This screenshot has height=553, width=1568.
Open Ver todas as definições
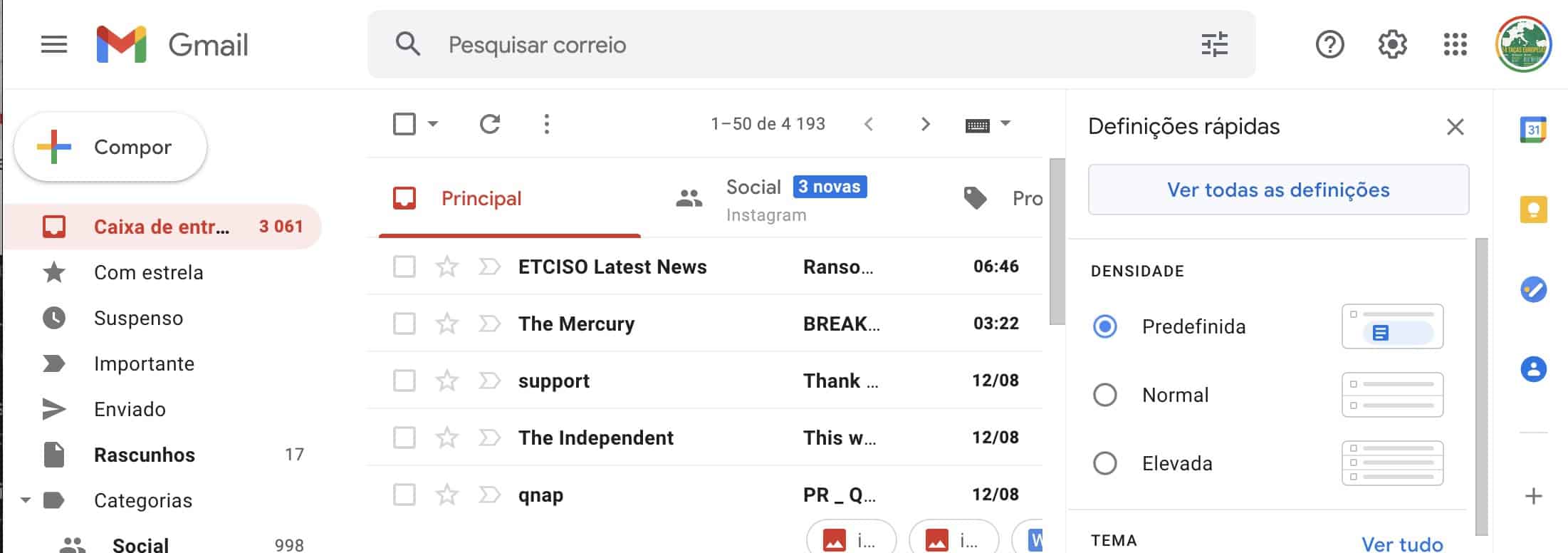coord(1277,190)
